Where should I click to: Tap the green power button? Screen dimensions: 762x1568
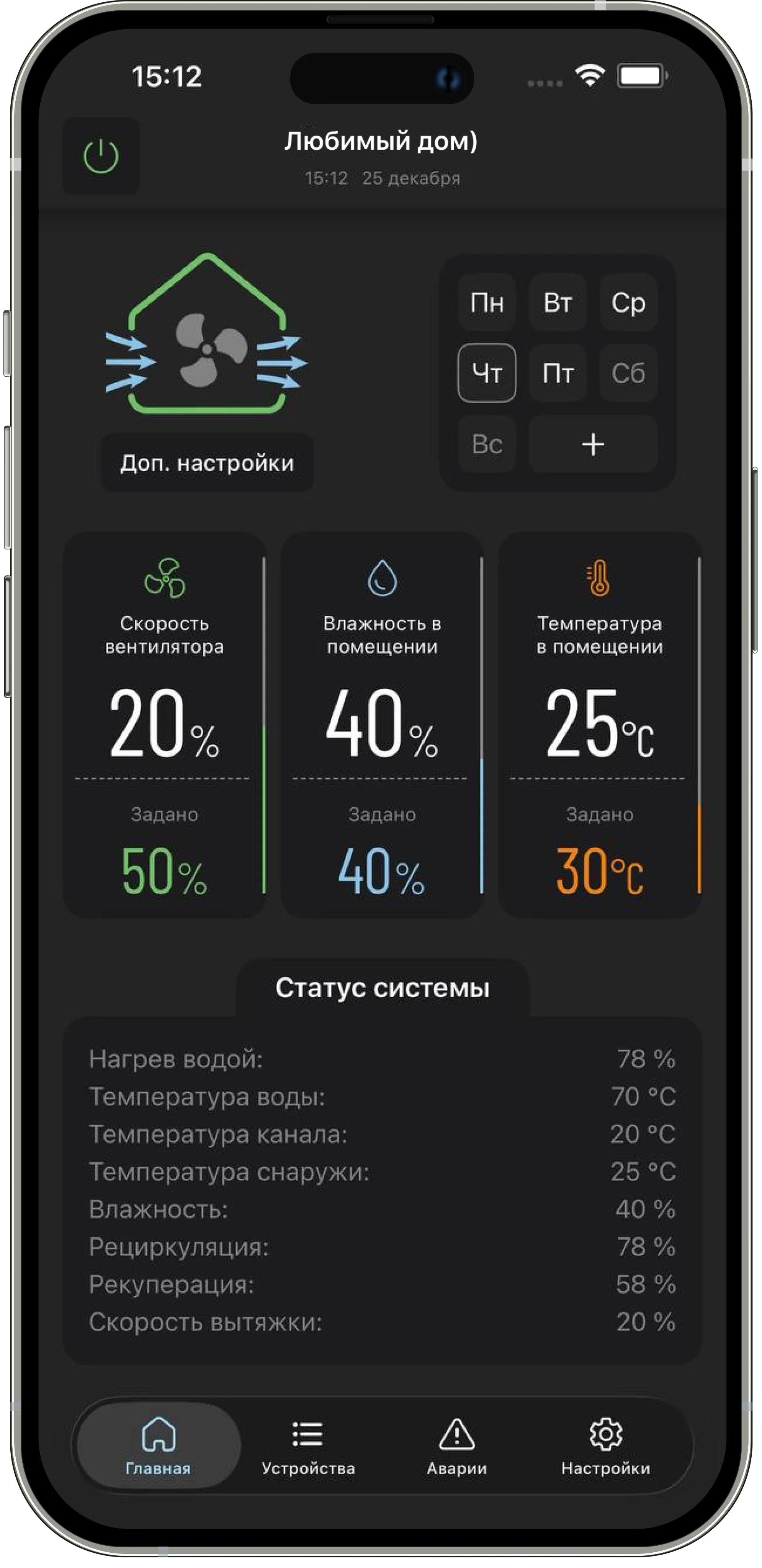click(101, 156)
